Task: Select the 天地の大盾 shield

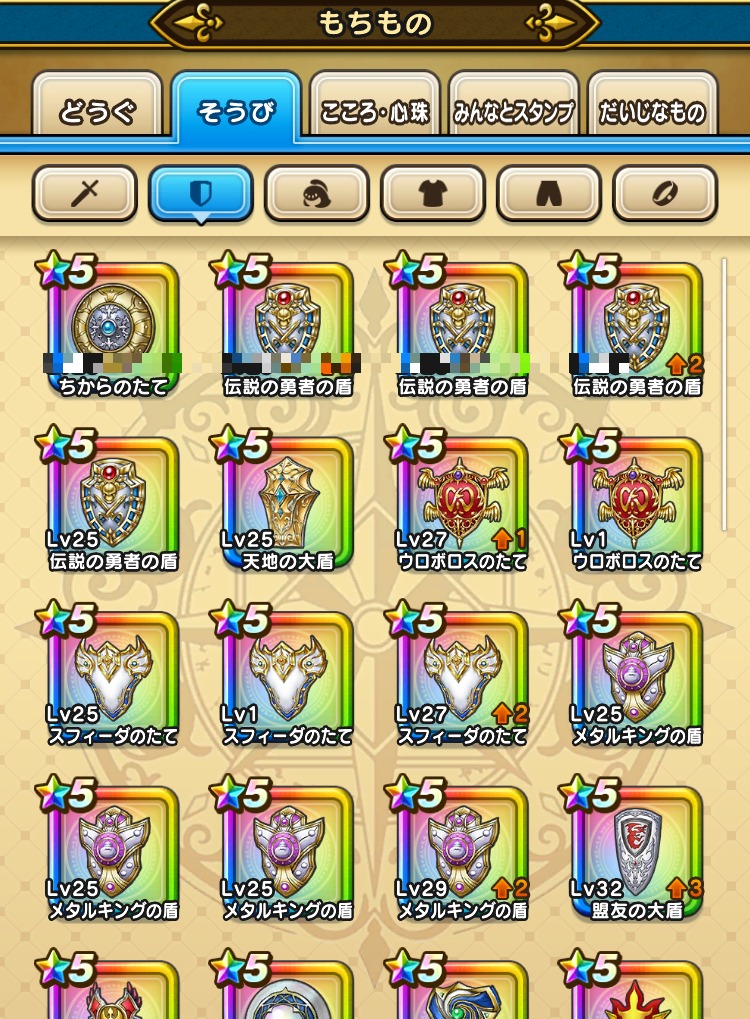Action: point(287,500)
